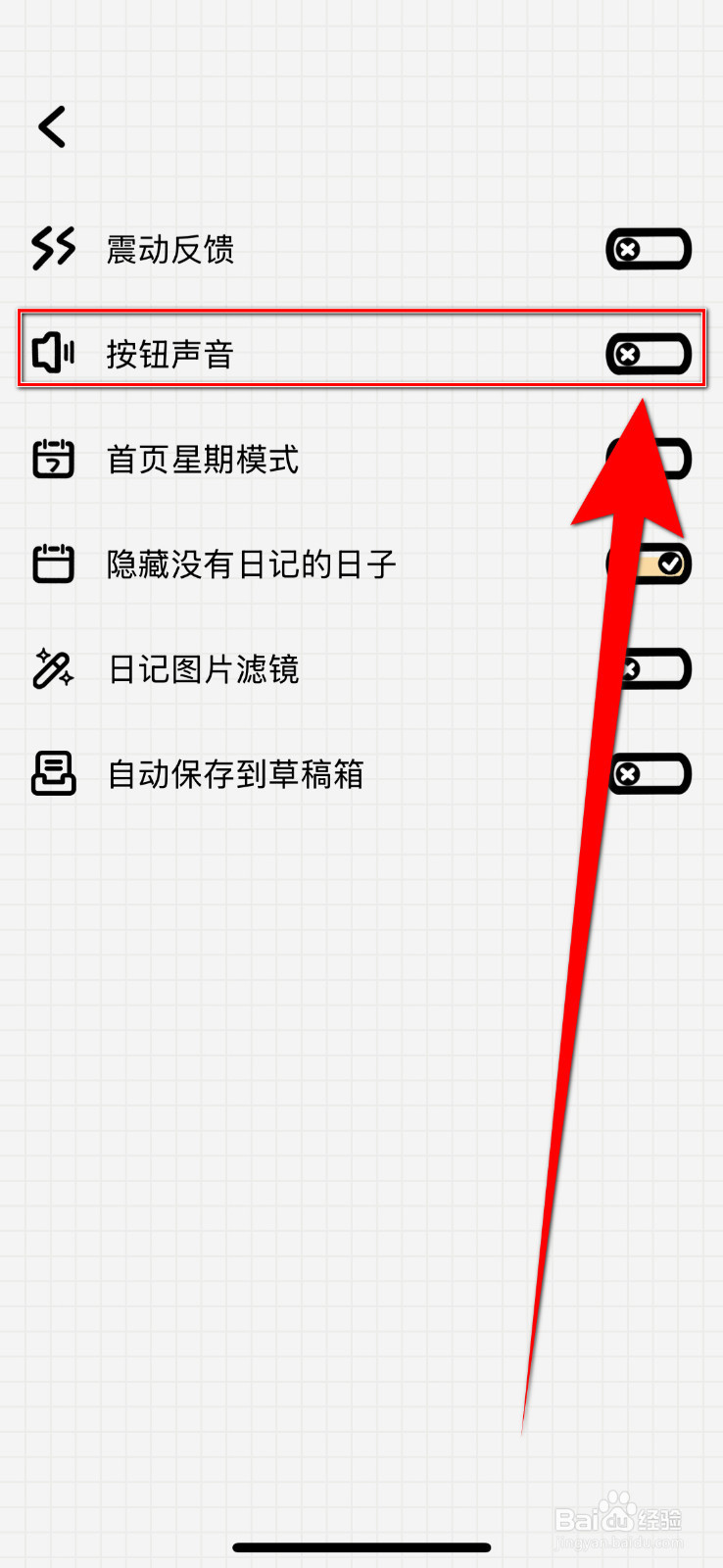The width and height of the screenshot is (723, 1568).
Task: Turn on the 按钮声音 toggle
Action: [x=649, y=353]
